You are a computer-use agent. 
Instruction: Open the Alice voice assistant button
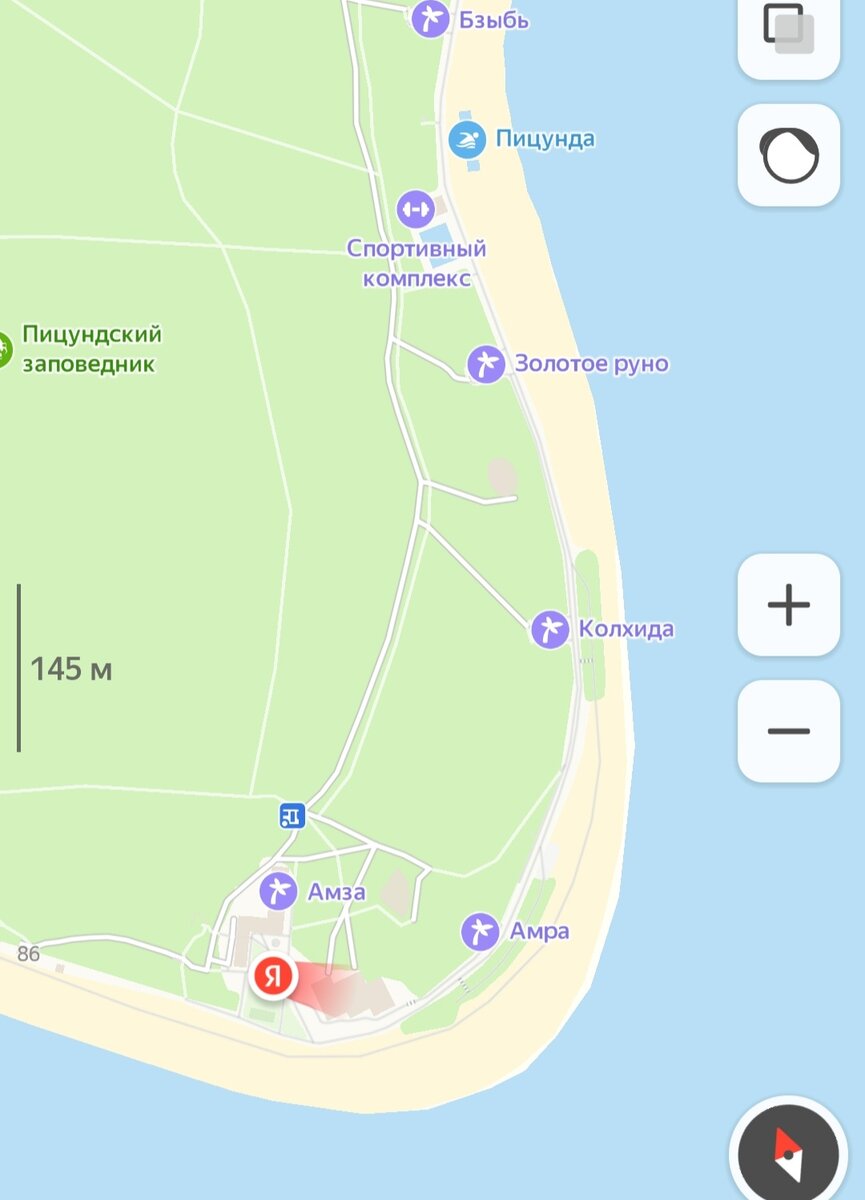[788, 156]
